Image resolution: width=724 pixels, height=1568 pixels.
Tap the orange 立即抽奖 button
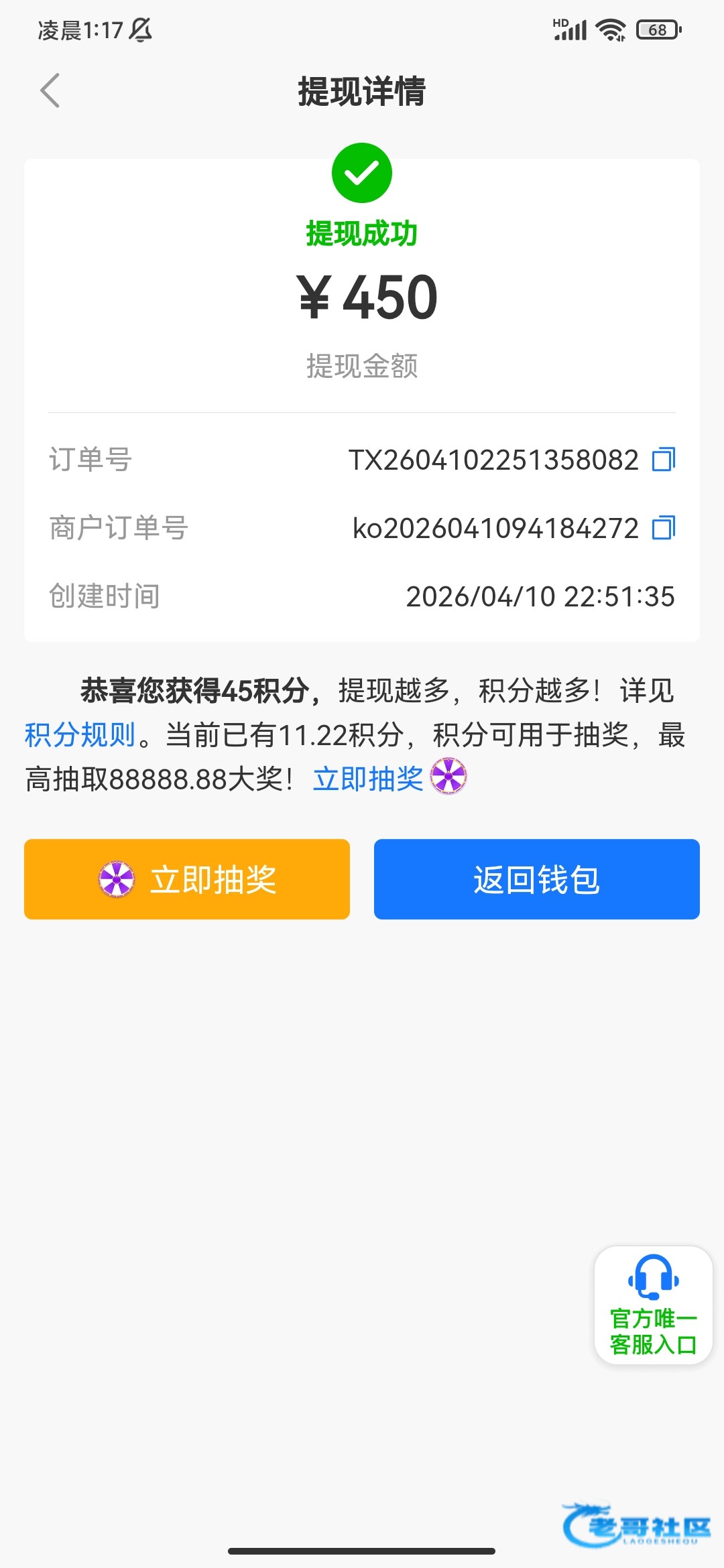[187, 879]
